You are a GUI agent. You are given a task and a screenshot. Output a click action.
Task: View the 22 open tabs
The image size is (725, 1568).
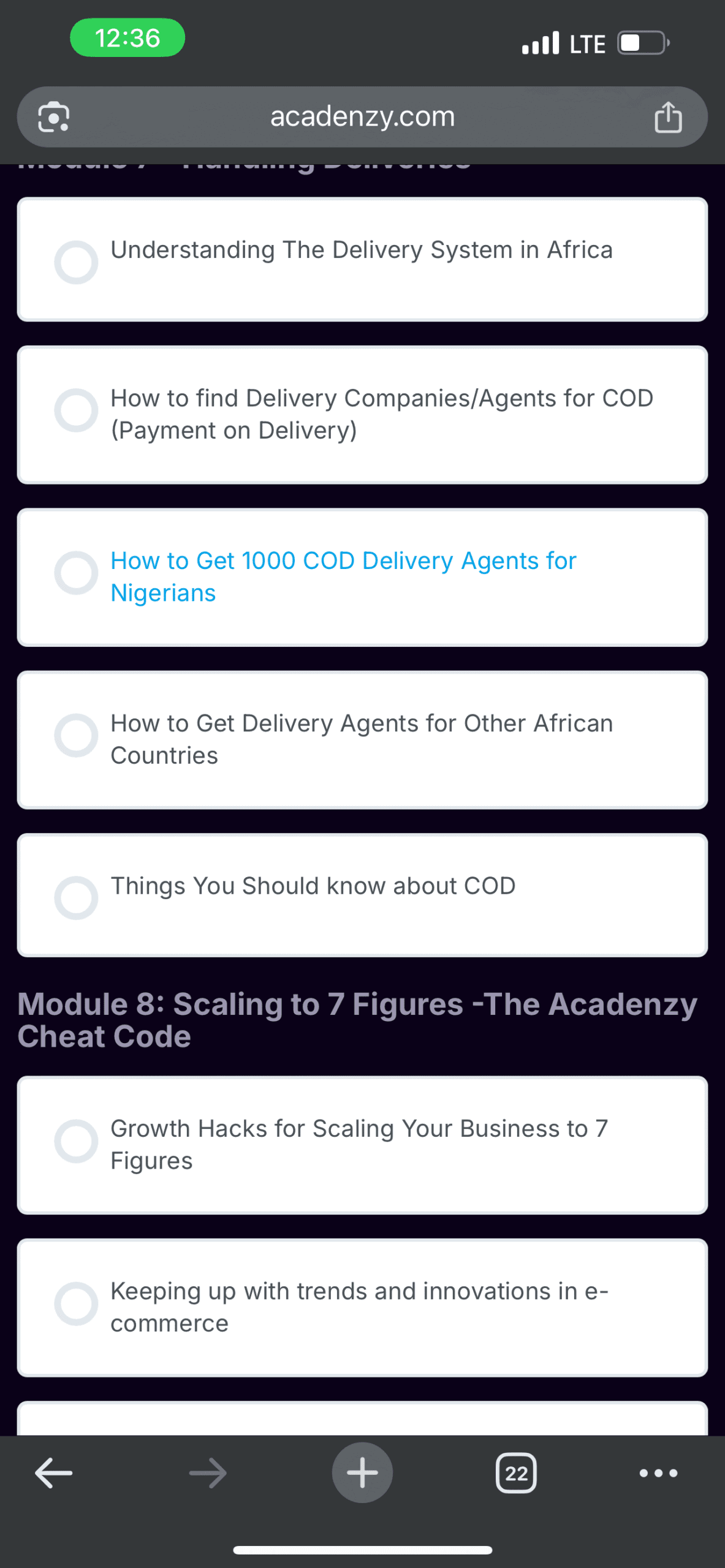click(x=516, y=1472)
